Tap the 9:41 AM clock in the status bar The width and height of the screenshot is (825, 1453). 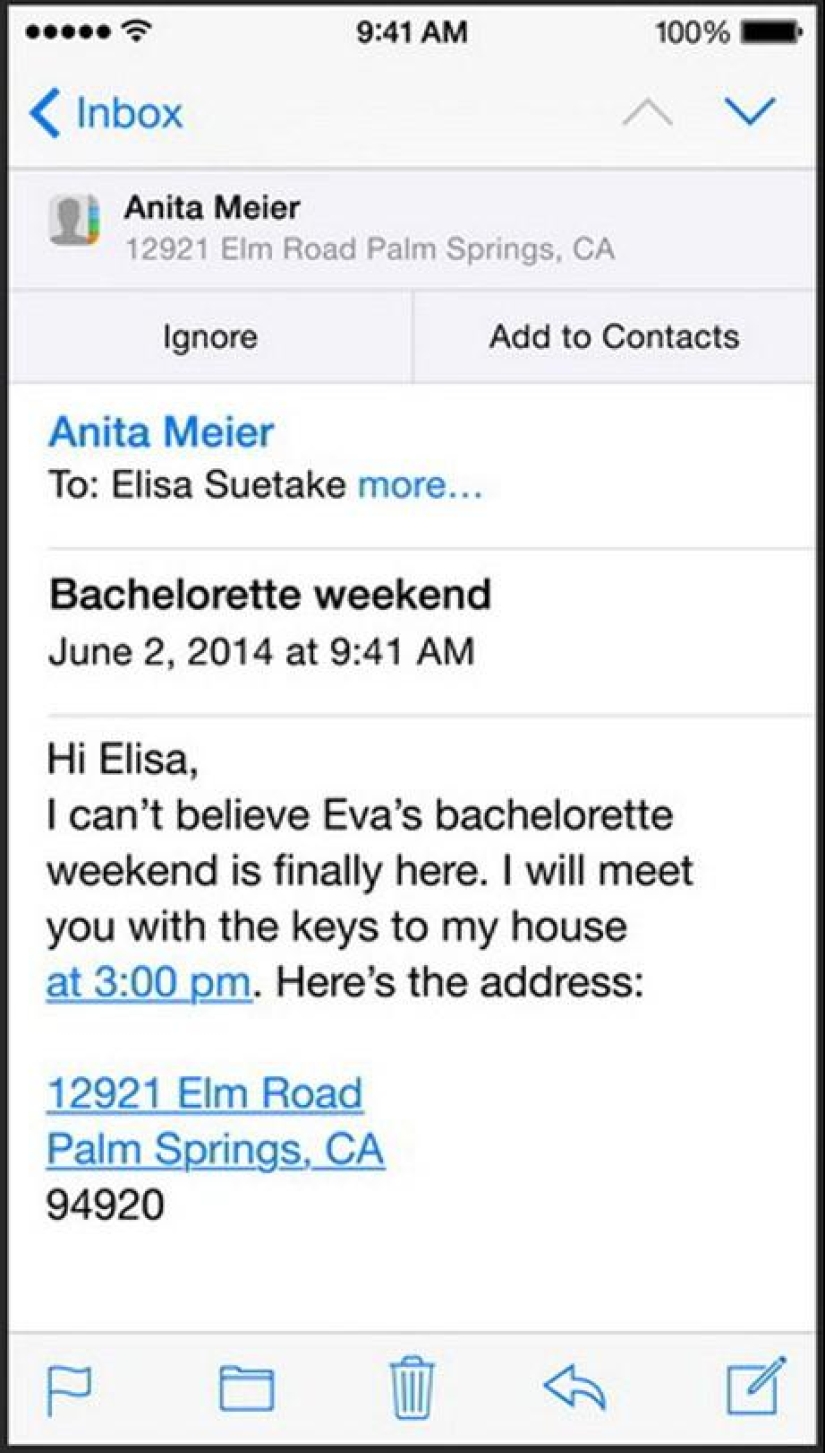pyautogui.click(x=412, y=31)
